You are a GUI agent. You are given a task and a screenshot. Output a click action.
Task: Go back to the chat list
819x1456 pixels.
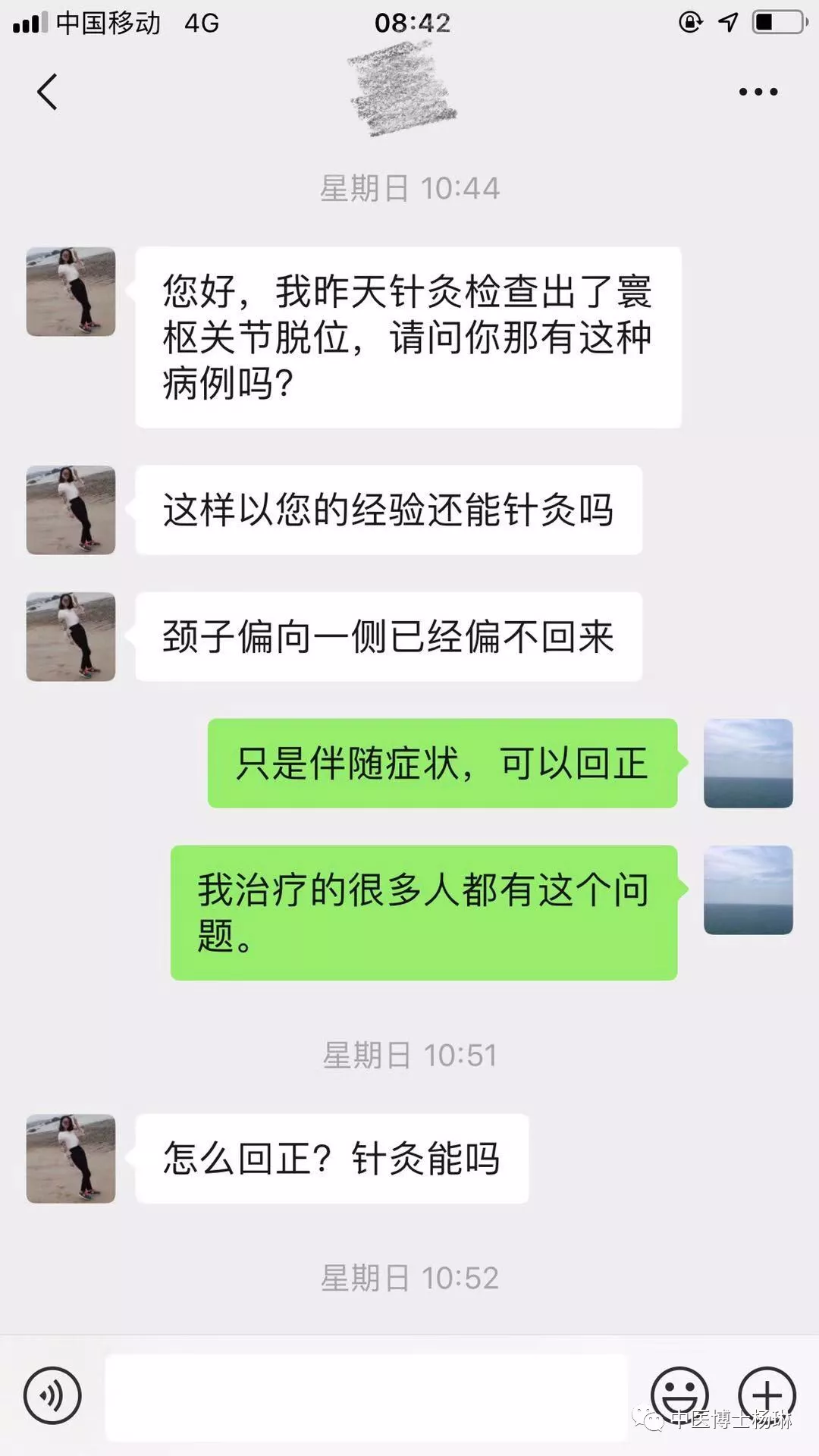click(x=47, y=92)
